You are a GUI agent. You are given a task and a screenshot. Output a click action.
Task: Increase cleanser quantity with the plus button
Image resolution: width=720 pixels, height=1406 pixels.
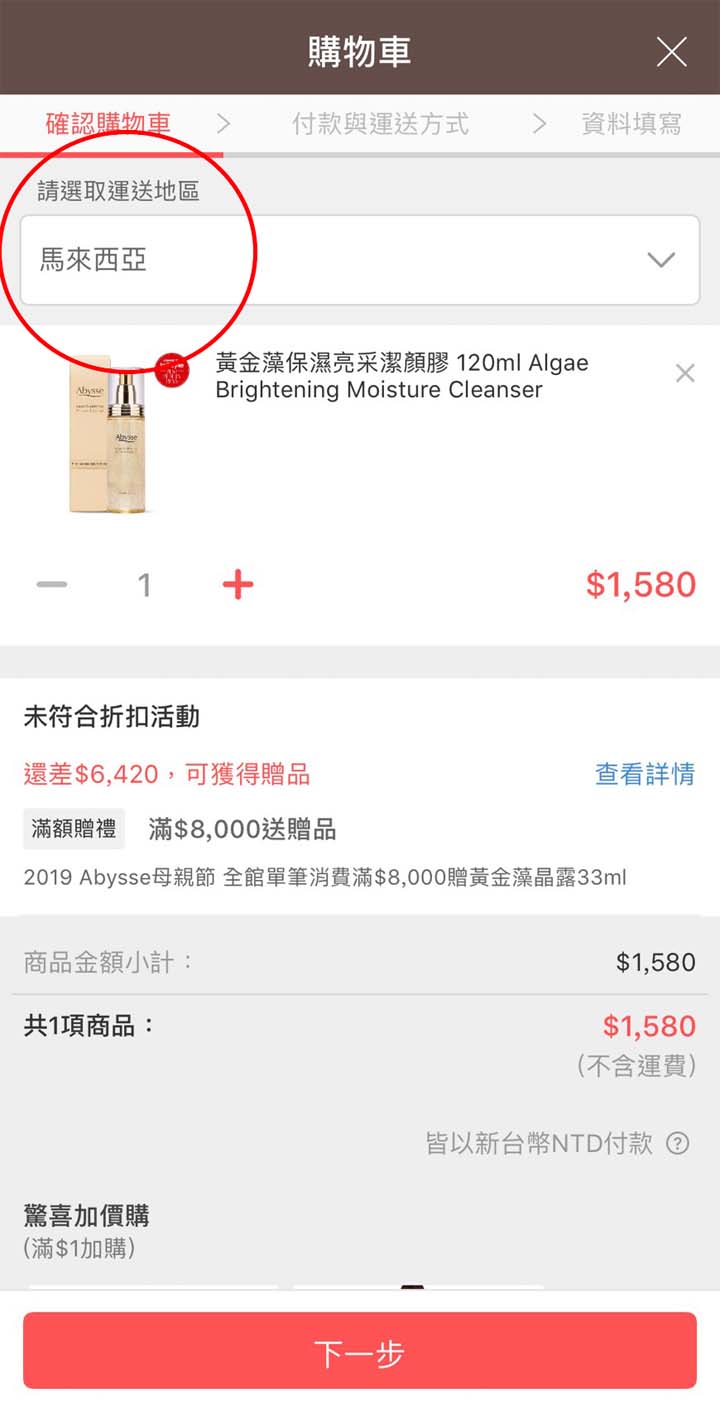click(x=238, y=584)
